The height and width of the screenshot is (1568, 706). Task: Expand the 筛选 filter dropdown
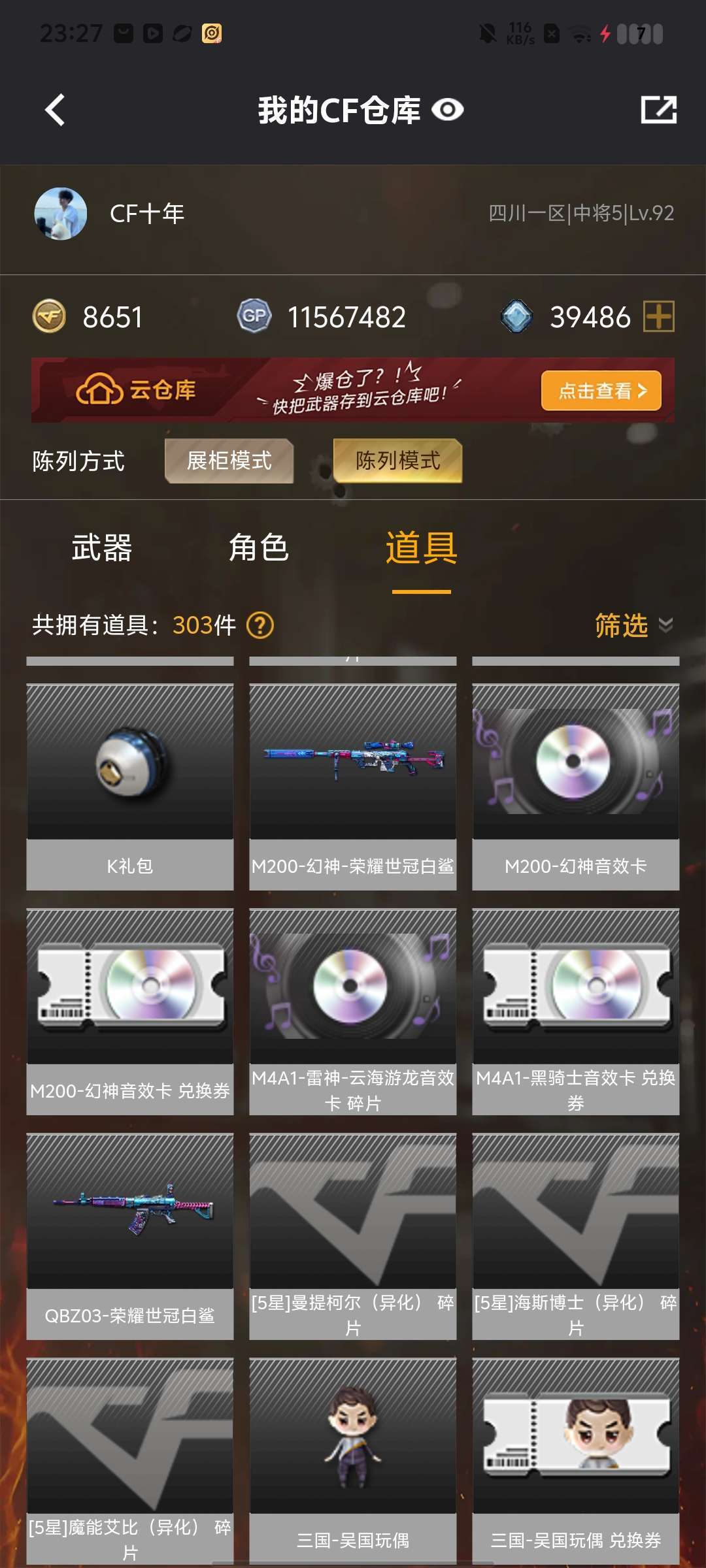click(x=633, y=625)
